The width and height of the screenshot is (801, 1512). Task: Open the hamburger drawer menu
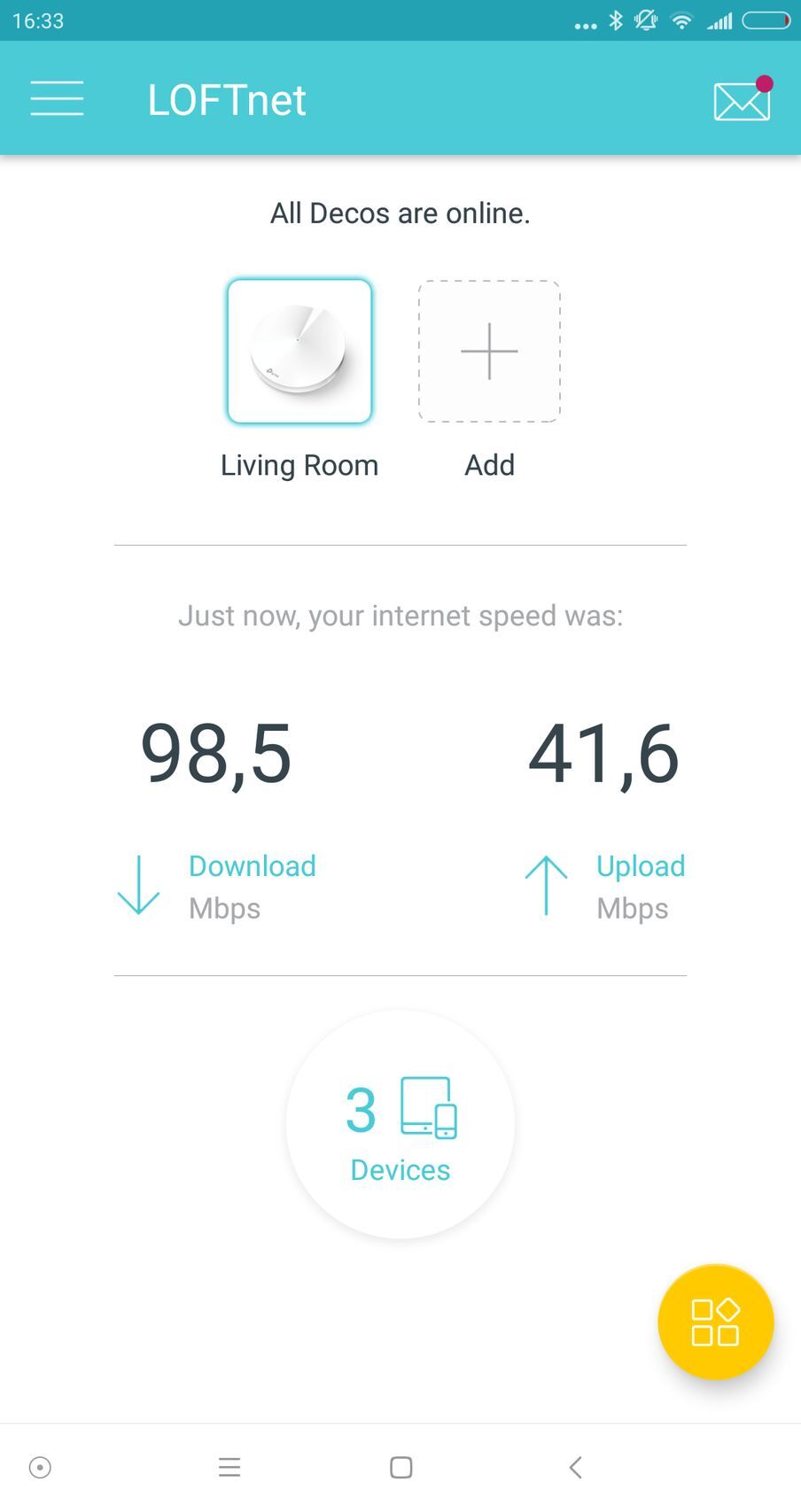click(57, 98)
